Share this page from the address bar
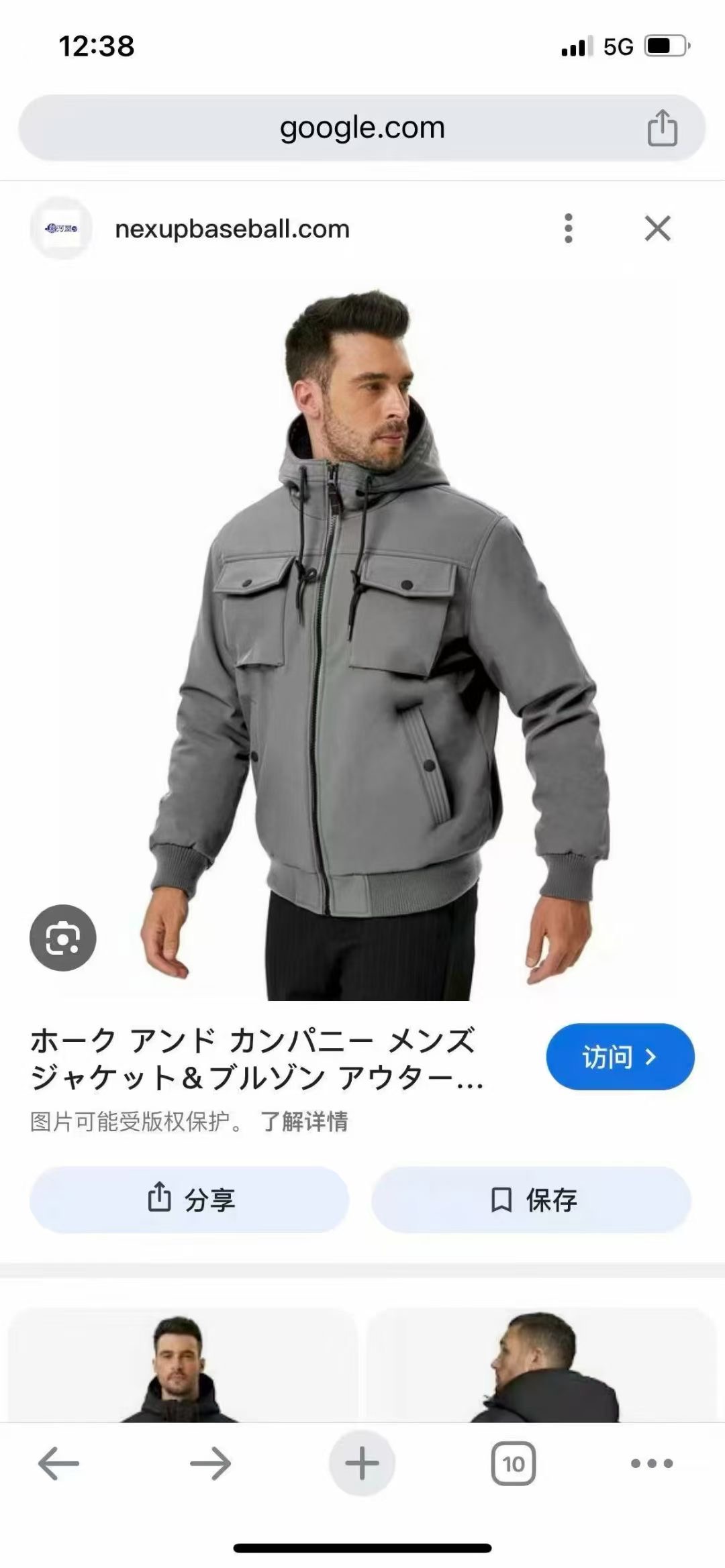 point(662,127)
